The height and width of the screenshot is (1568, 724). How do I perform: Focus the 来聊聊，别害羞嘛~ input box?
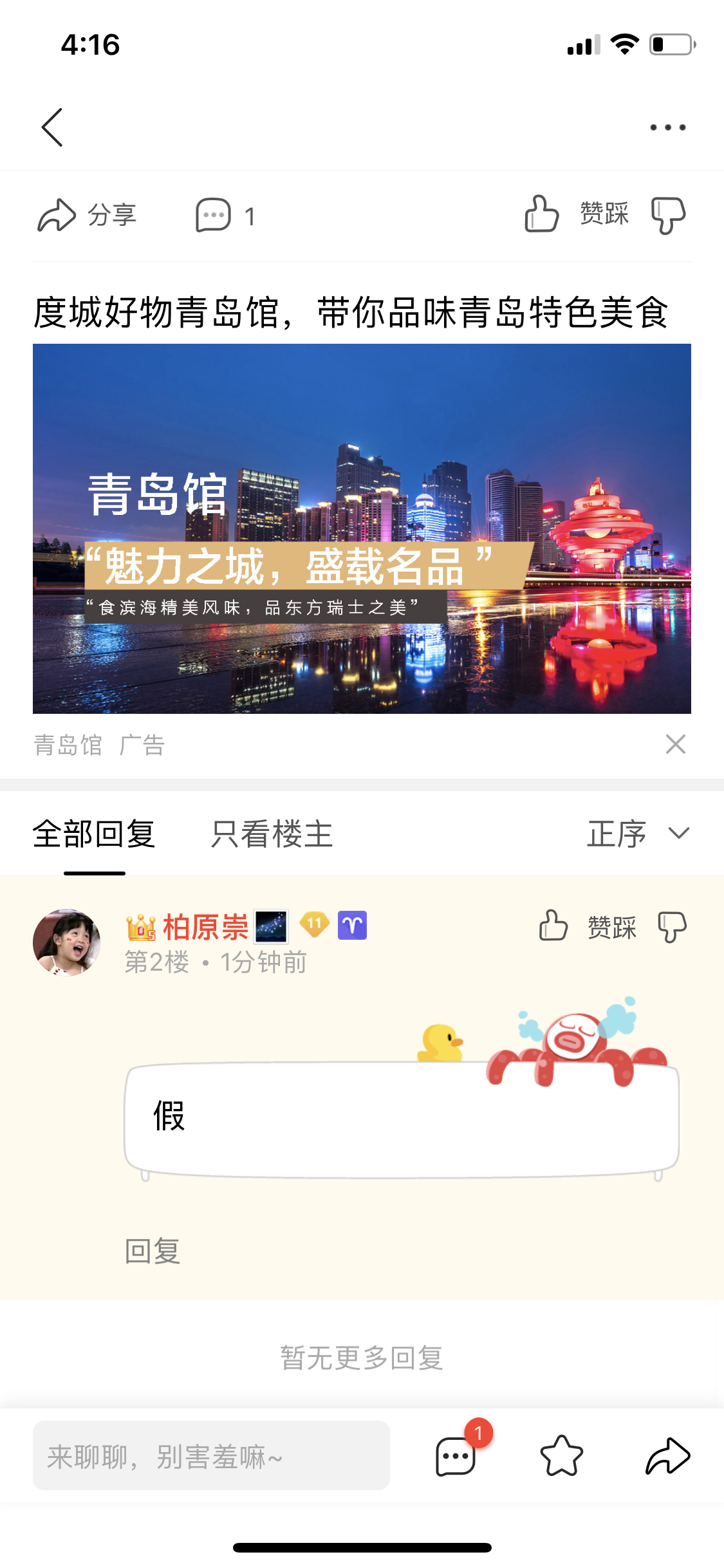(211, 1455)
